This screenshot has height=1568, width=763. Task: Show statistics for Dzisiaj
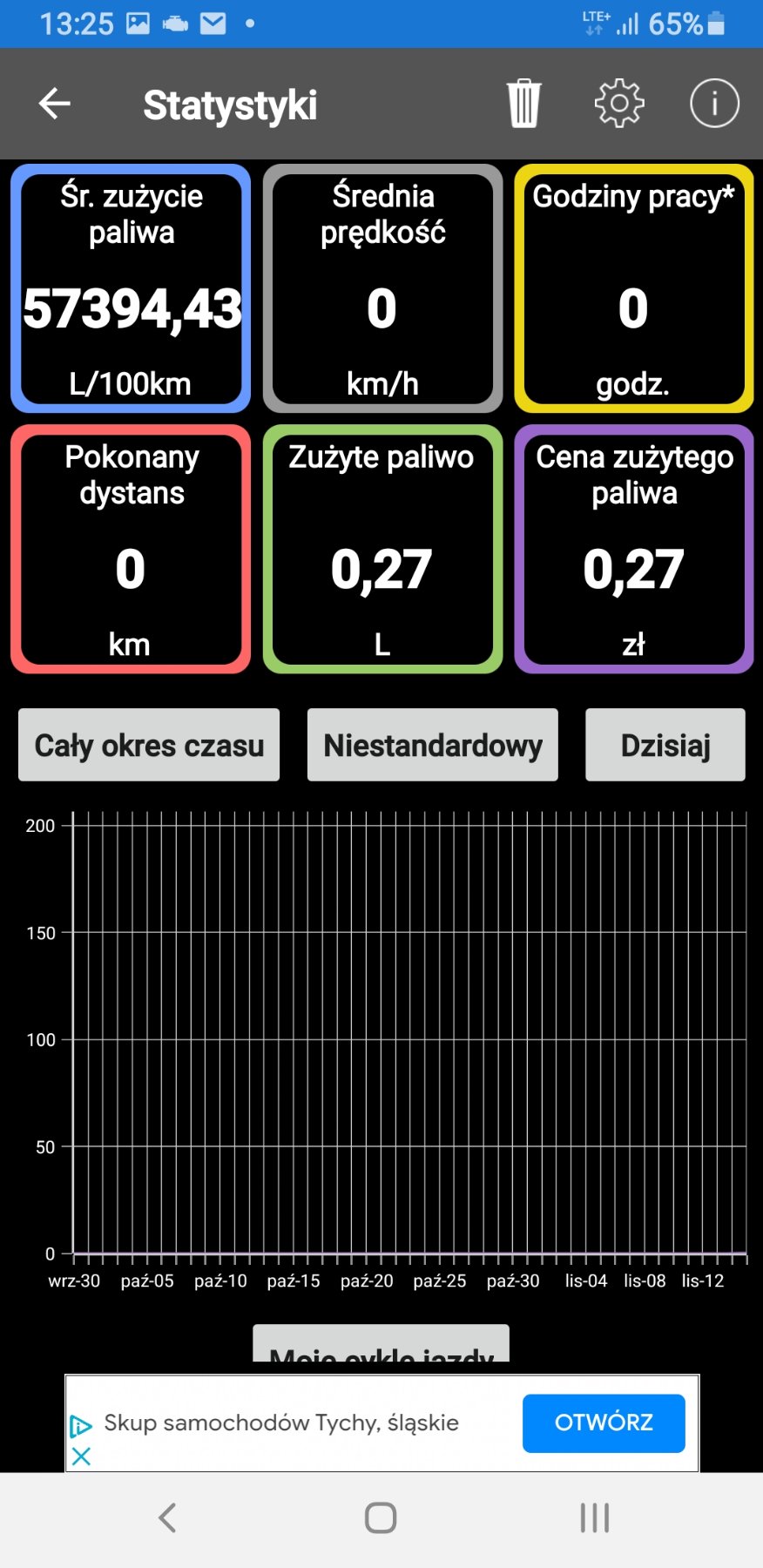pos(665,745)
